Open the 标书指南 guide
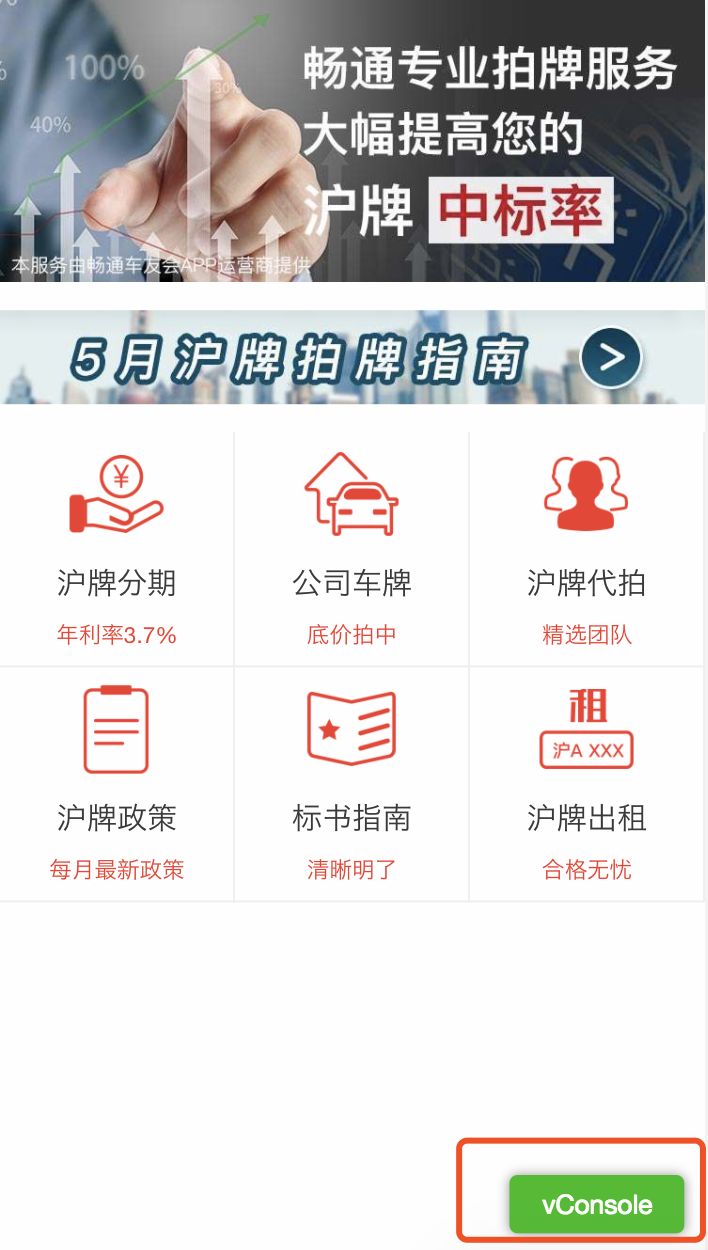 352,784
